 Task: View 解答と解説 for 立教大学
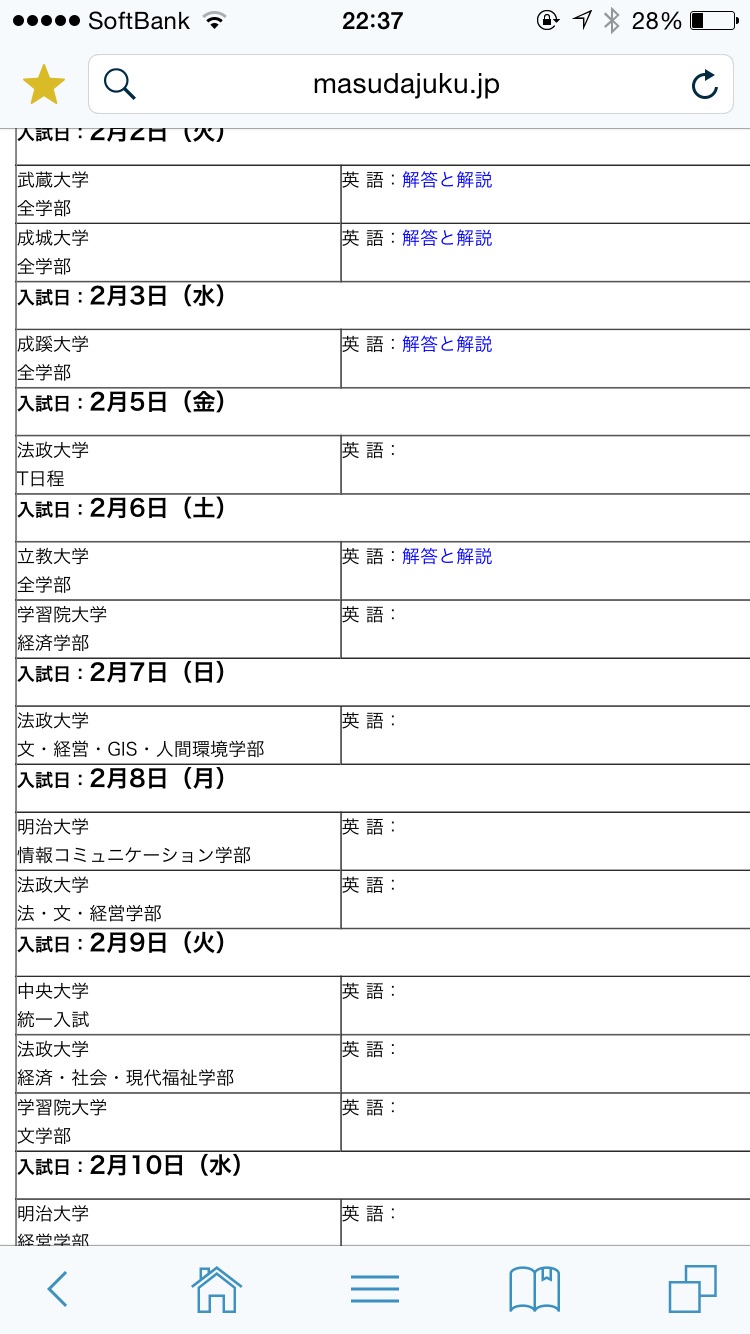[447, 556]
